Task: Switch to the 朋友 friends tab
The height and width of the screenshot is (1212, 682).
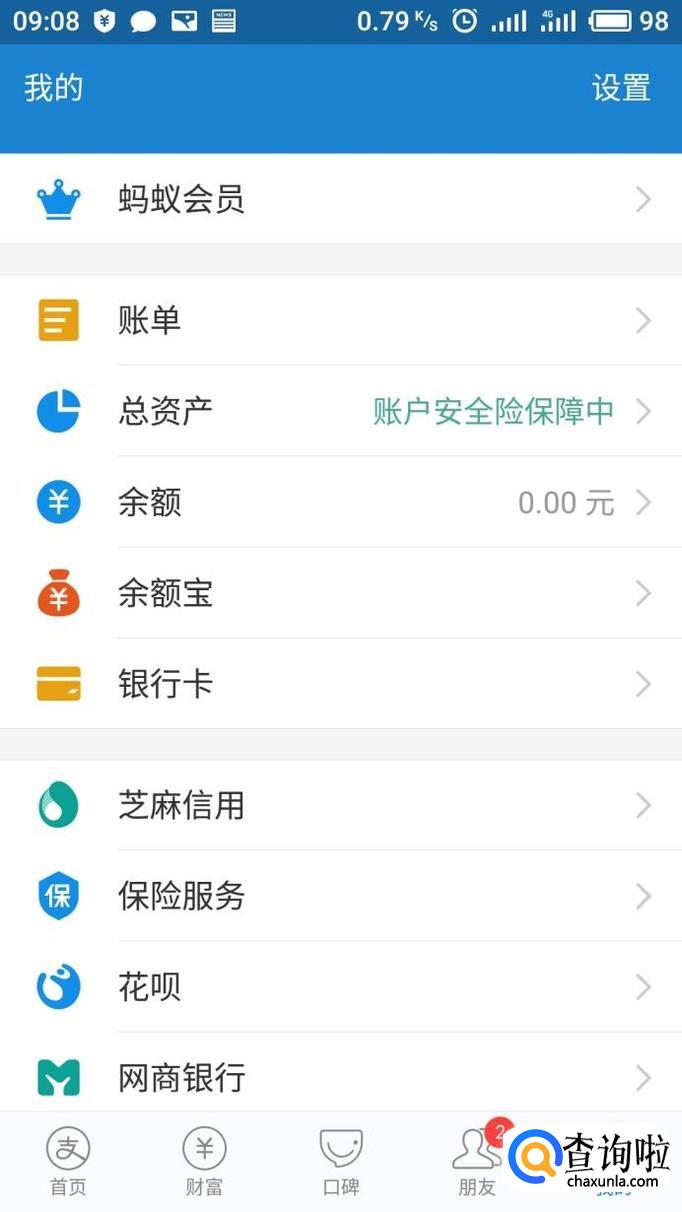Action: click(x=476, y=1162)
